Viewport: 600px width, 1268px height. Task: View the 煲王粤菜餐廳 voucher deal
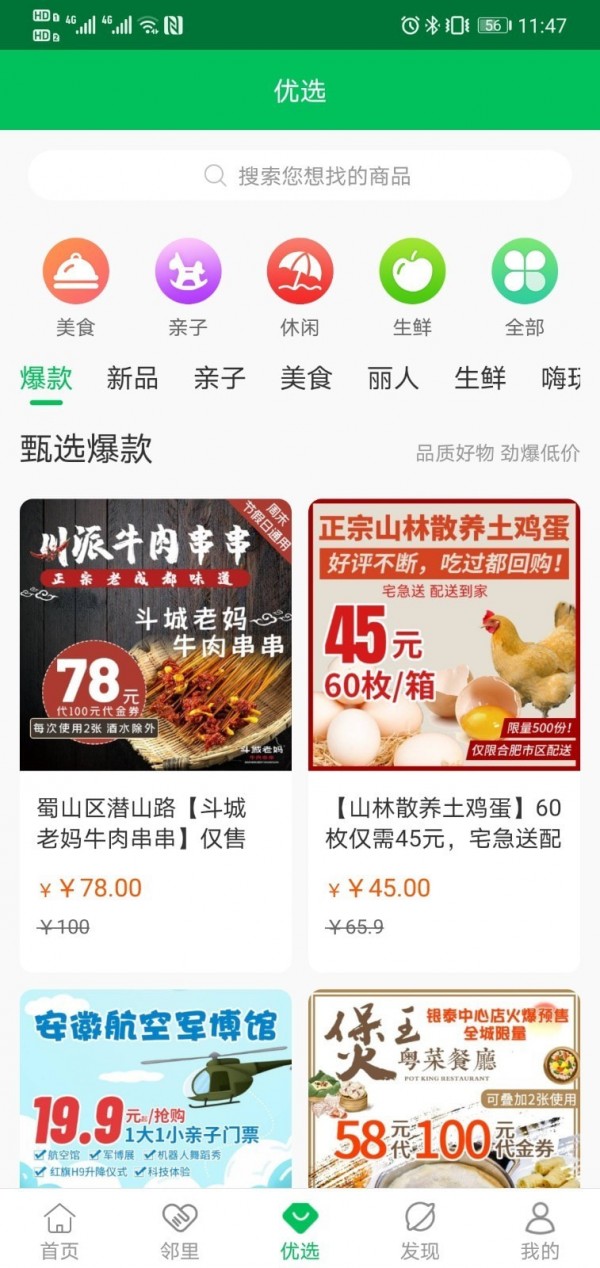pos(444,1088)
